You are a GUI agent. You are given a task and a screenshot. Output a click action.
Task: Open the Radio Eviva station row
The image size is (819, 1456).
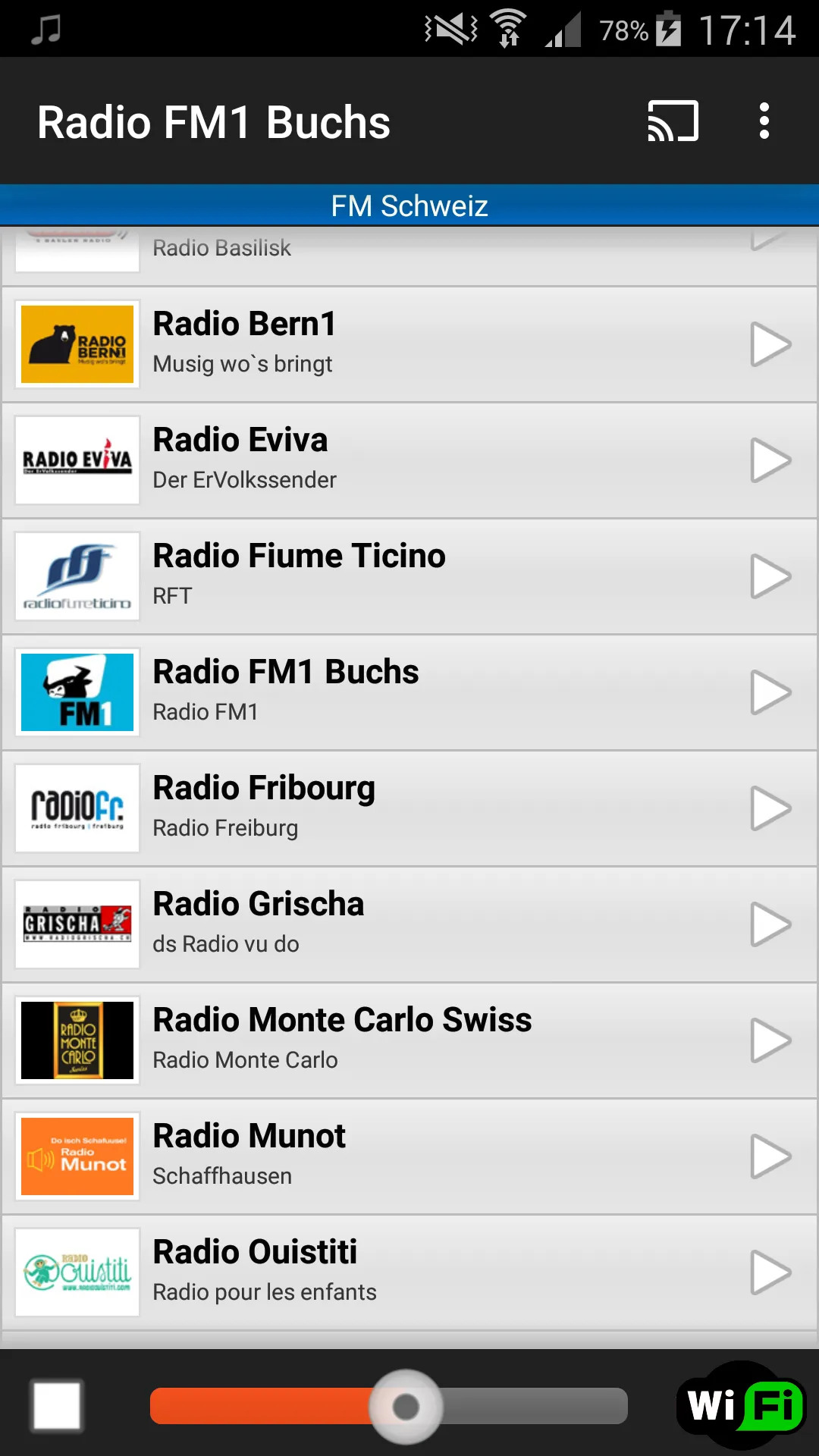click(x=409, y=460)
